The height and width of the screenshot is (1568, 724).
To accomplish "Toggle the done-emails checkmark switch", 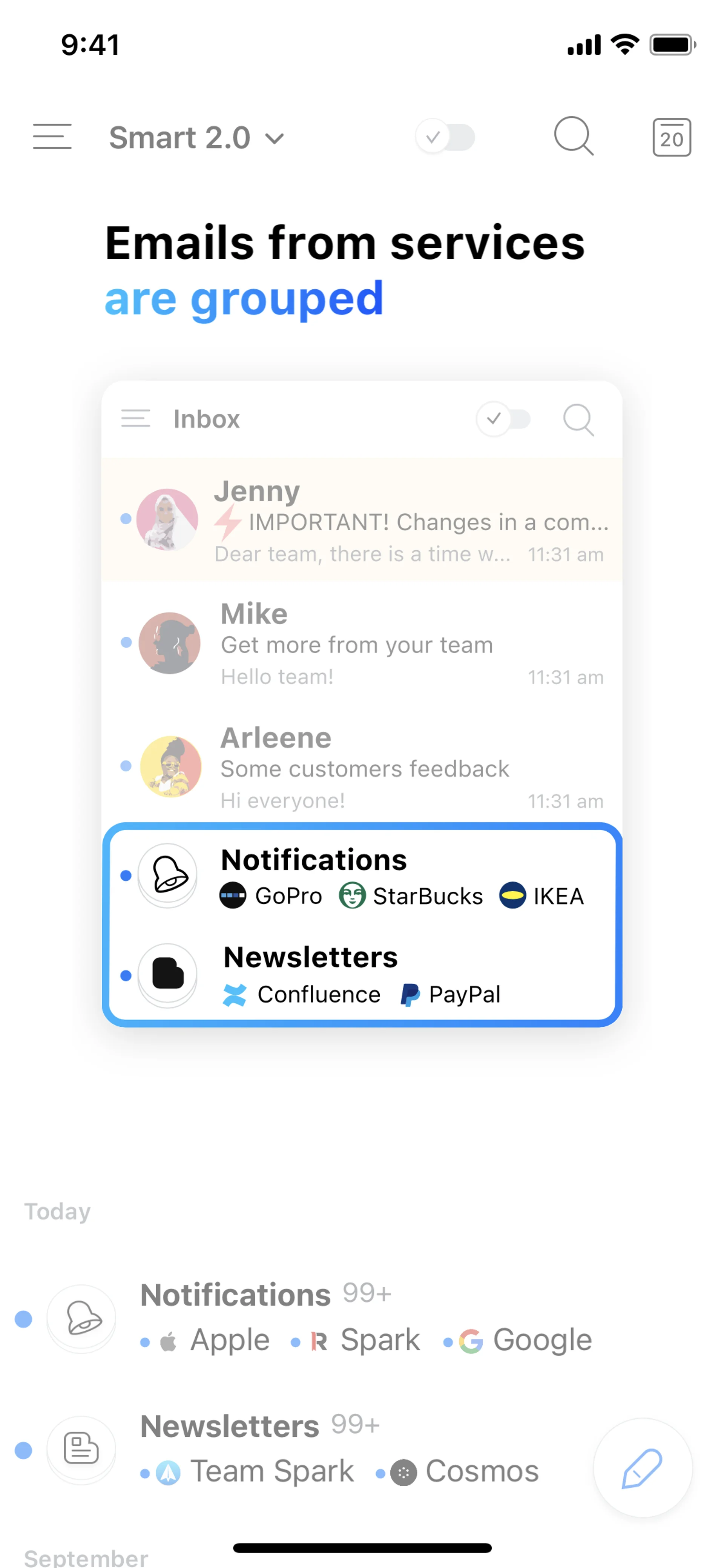I will pyautogui.click(x=445, y=137).
